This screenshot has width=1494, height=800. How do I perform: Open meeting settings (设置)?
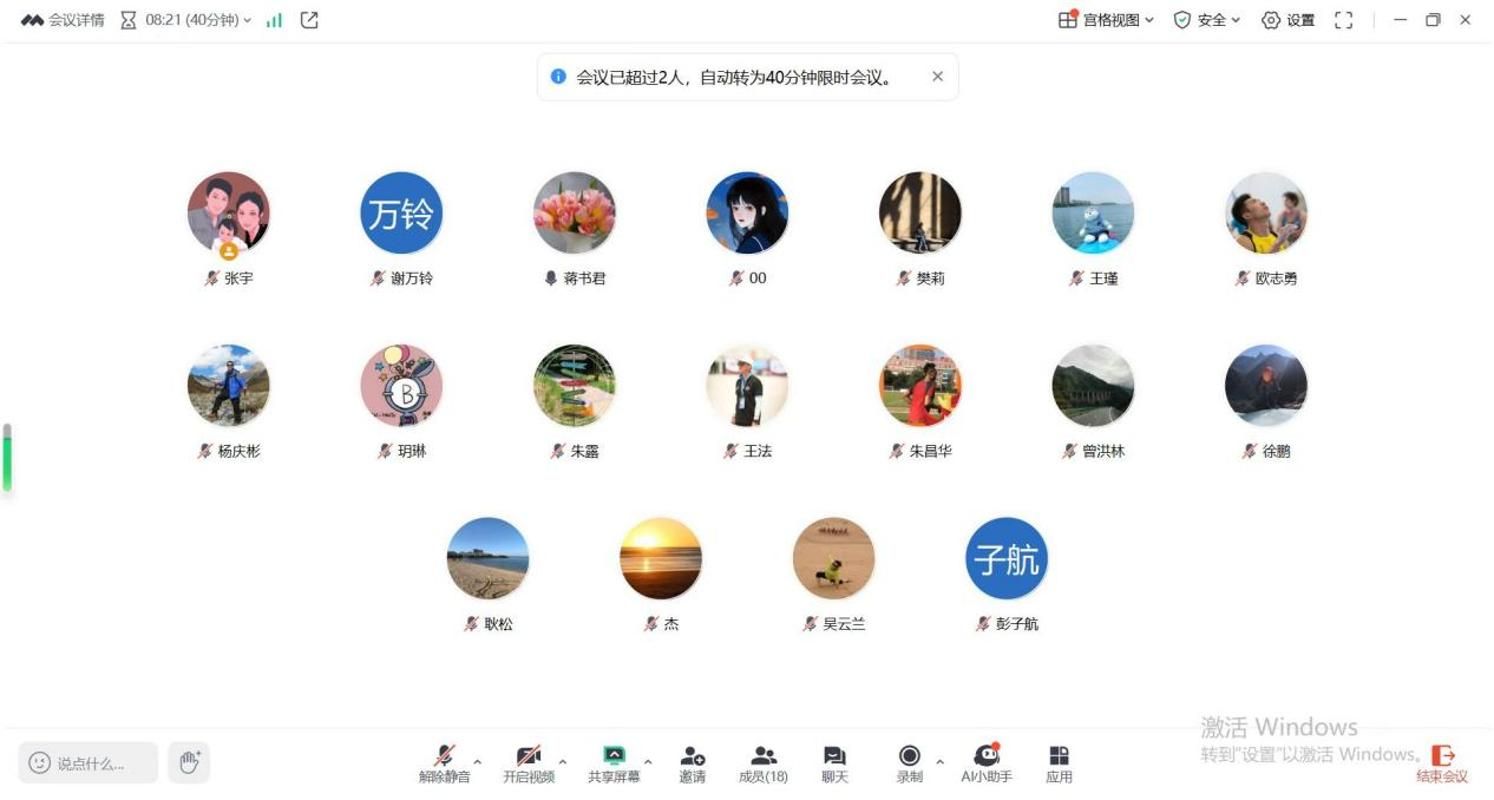1288,20
